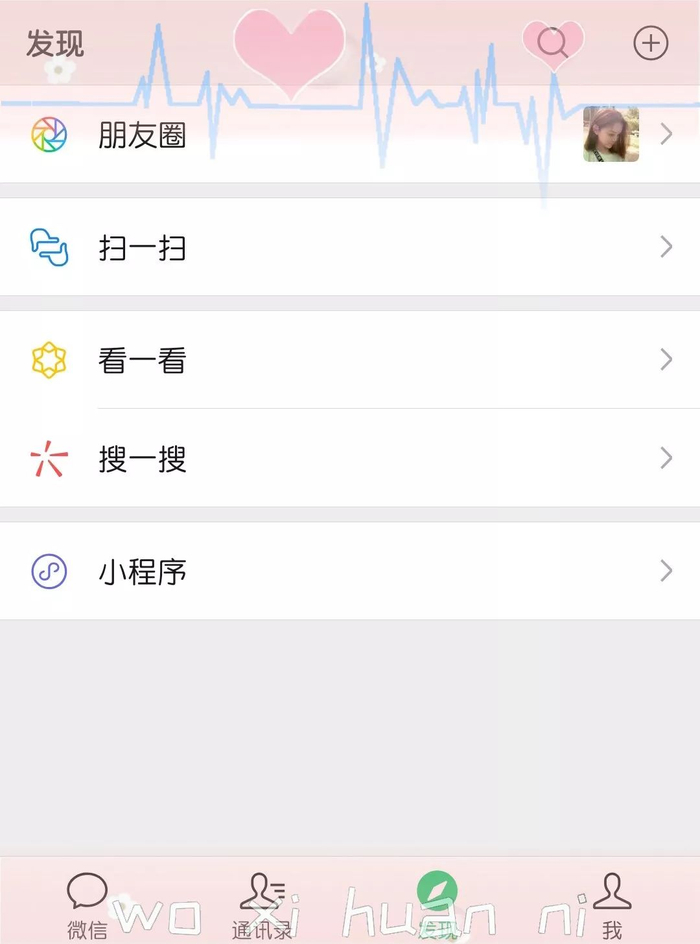Screen dimensions: 700x944
Task: Open 小程序 mini programs
Action: click(350, 571)
